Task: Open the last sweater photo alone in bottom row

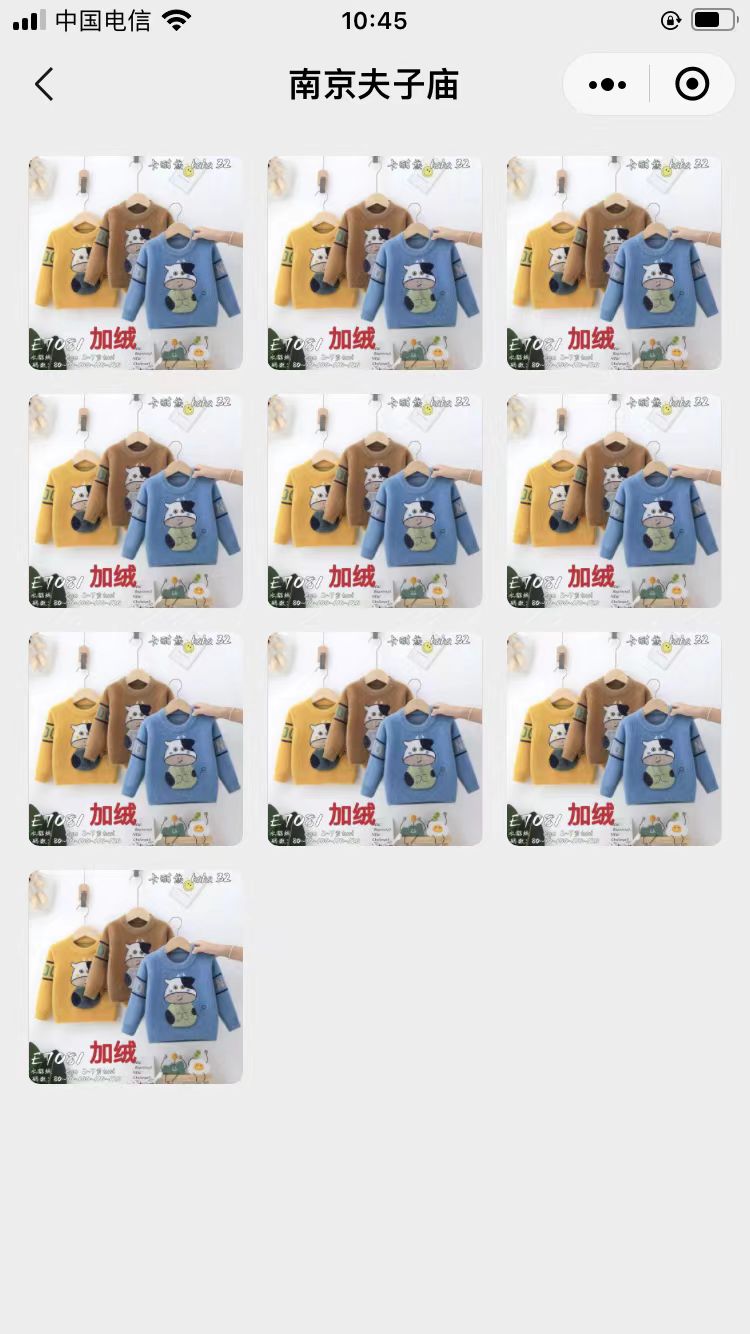Action: pyautogui.click(x=135, y=976)
